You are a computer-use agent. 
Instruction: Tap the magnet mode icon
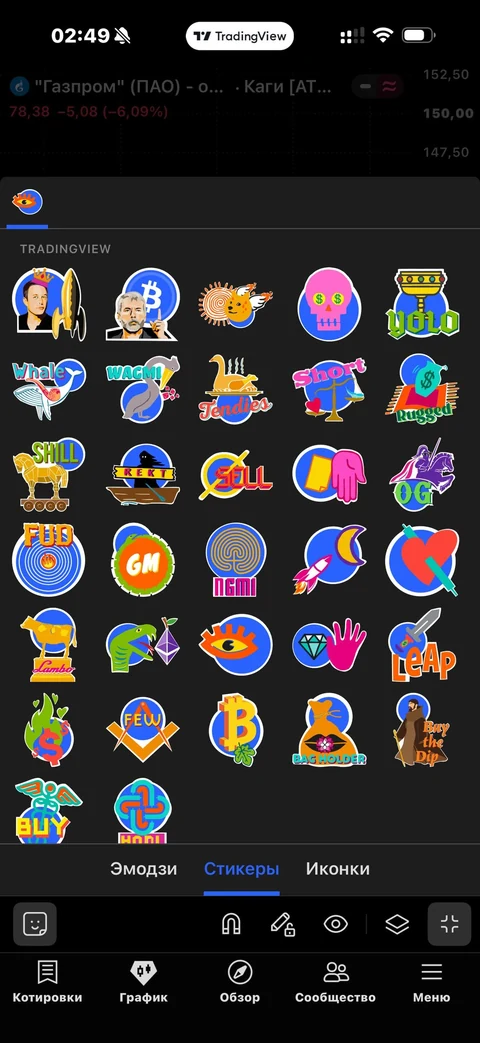click(231, 924)
